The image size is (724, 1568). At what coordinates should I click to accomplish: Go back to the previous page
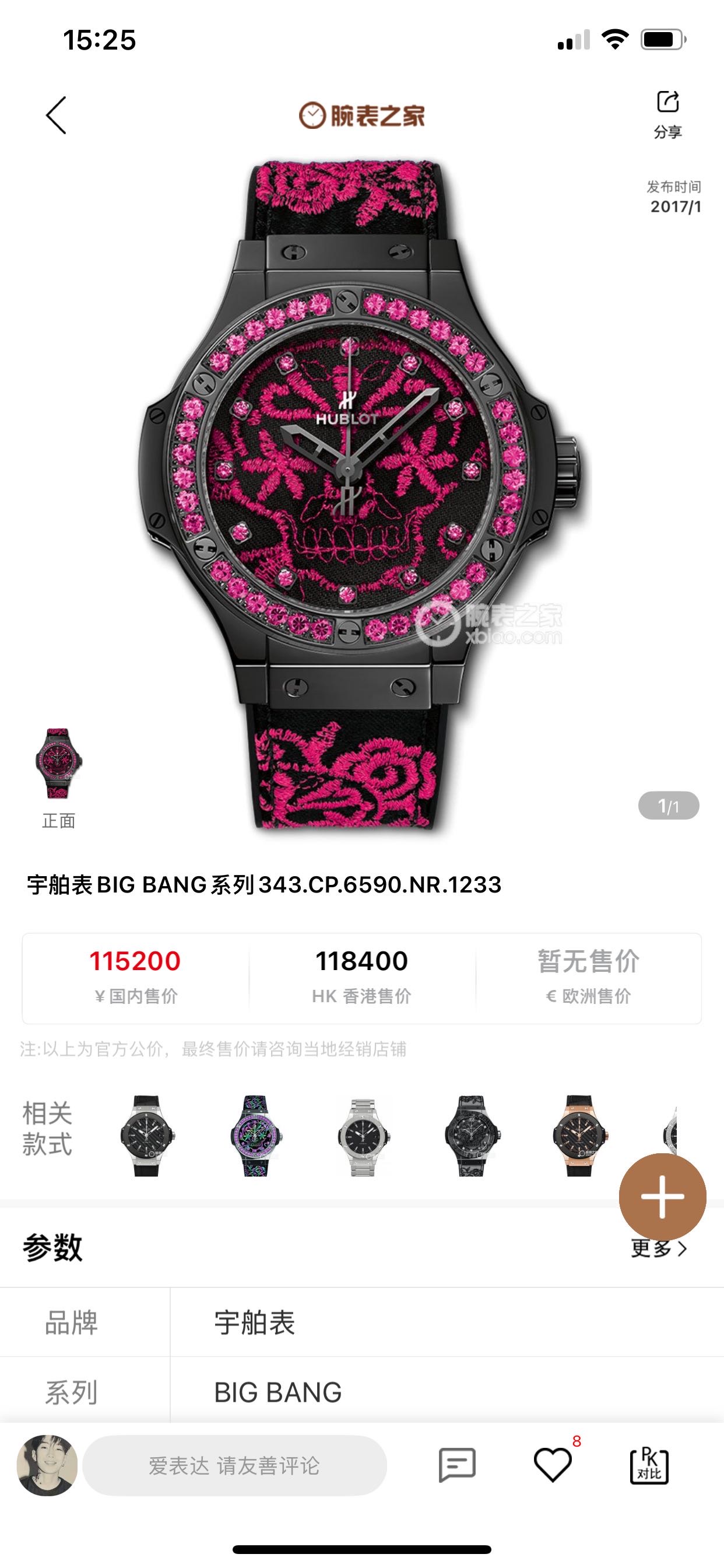56,115
